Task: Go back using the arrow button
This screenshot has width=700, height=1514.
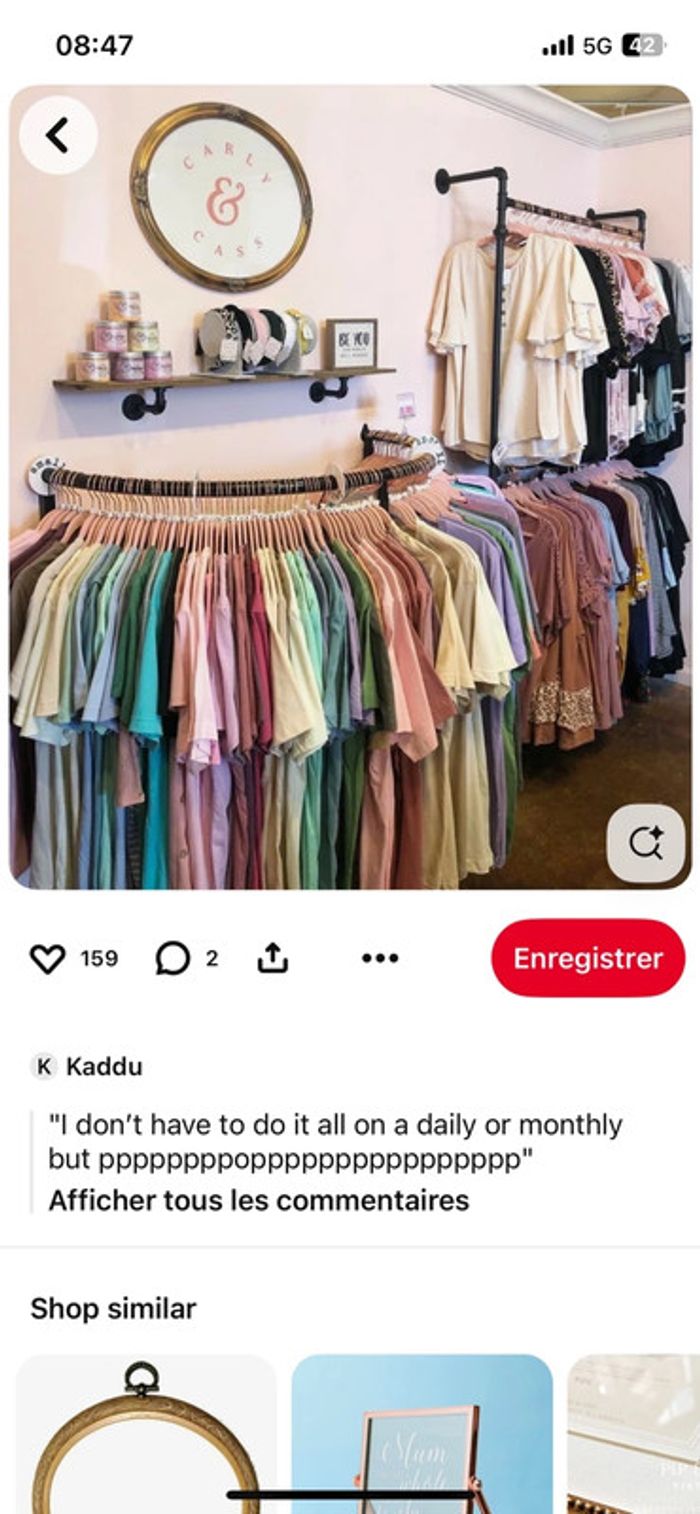Action: pos(58,135)
